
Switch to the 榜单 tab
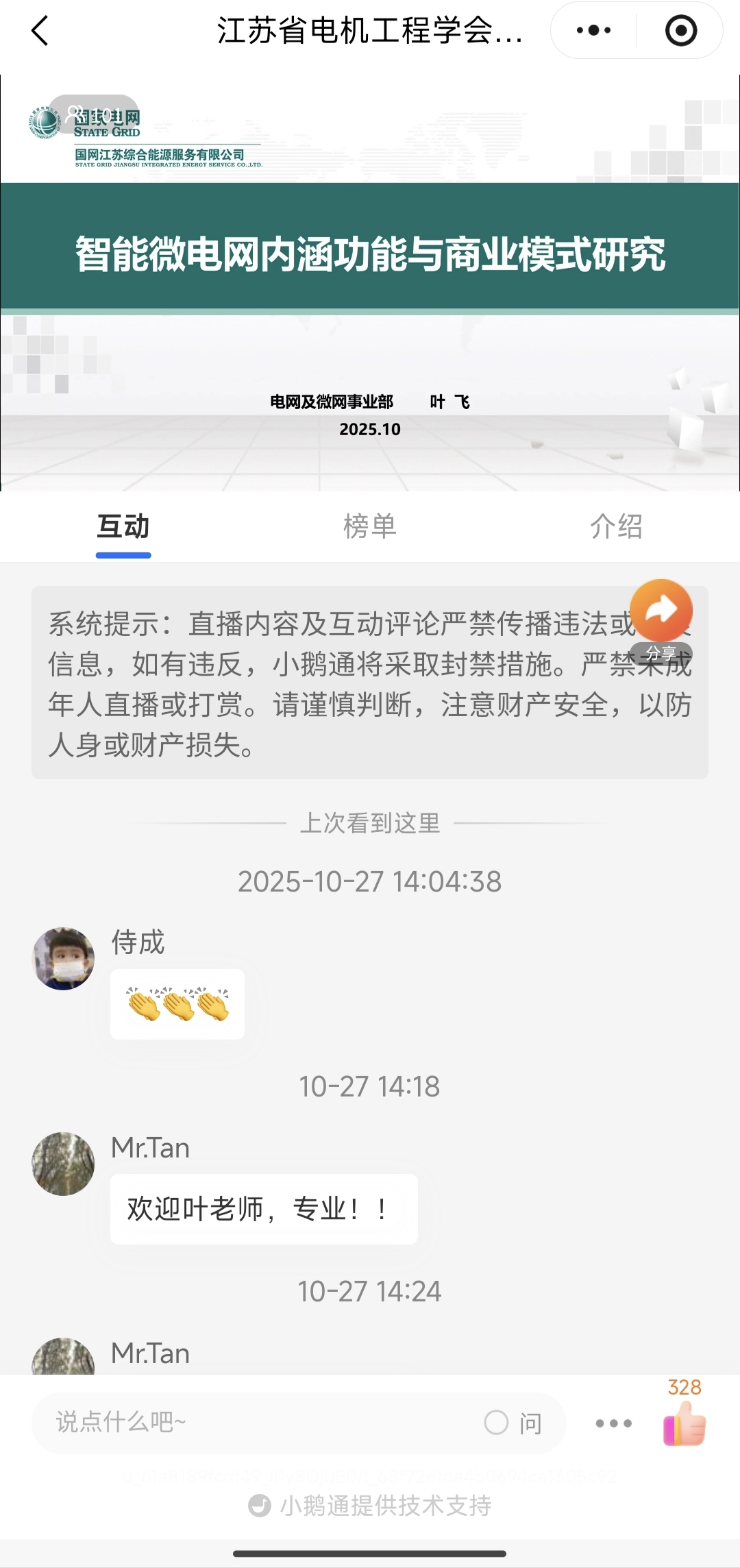370,526
